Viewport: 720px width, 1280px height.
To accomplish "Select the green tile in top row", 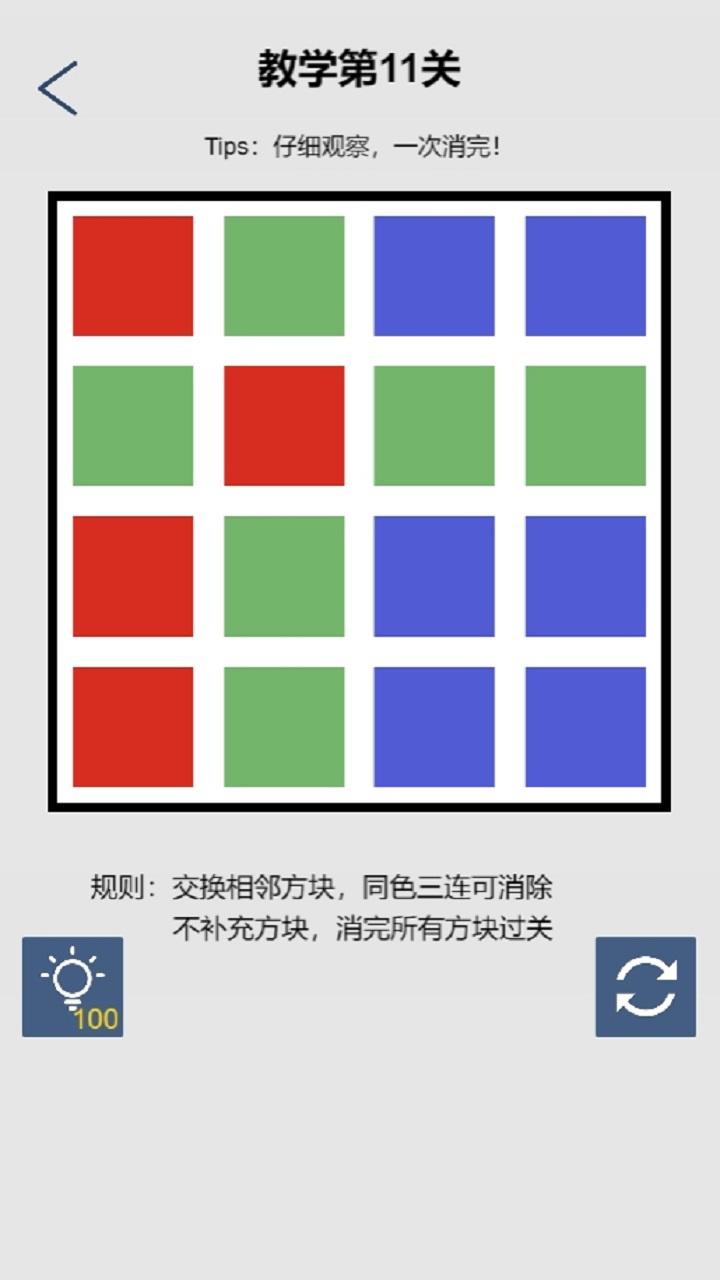I will [x=283, y=275].
